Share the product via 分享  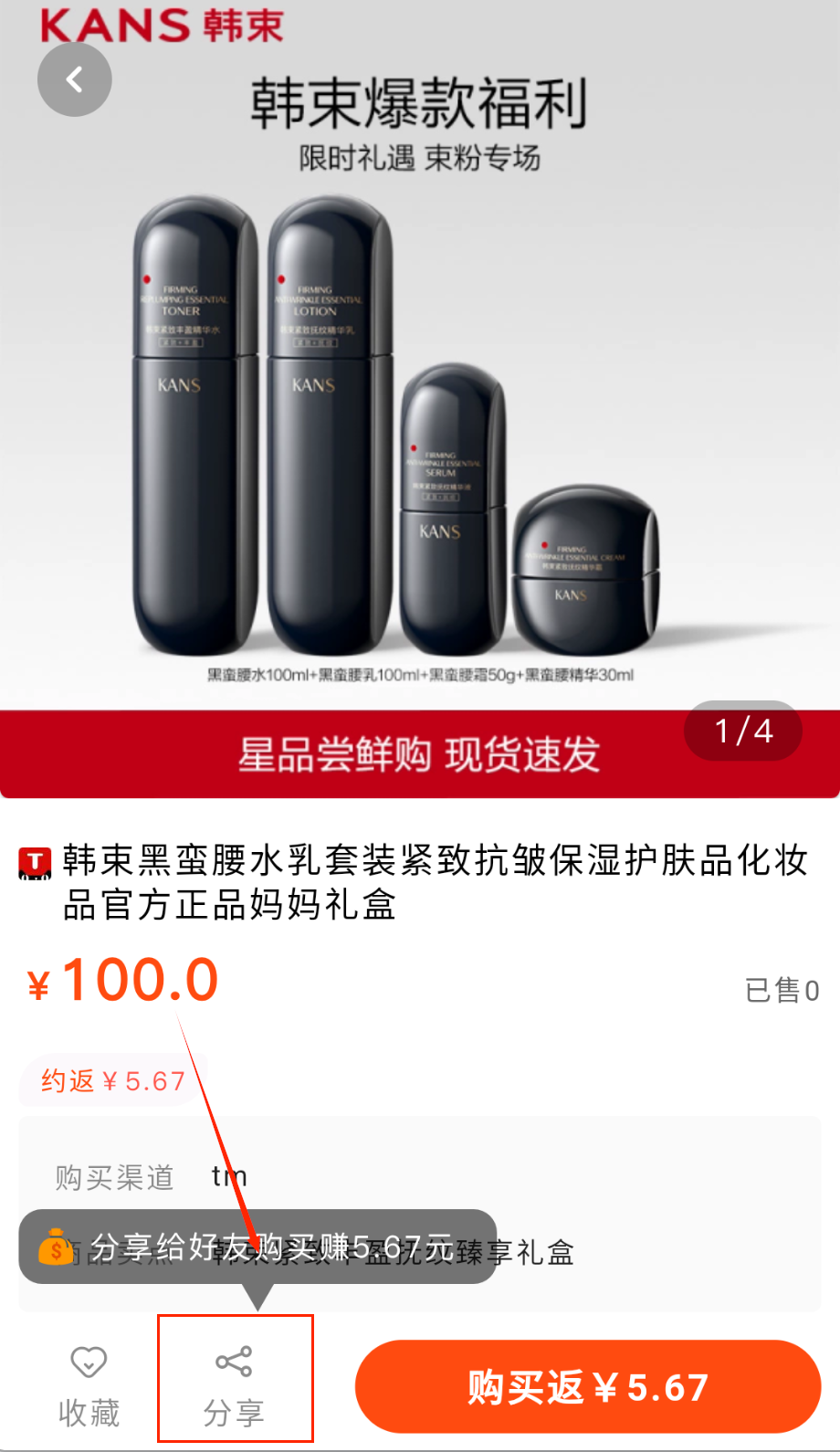tap(235, 1381)
